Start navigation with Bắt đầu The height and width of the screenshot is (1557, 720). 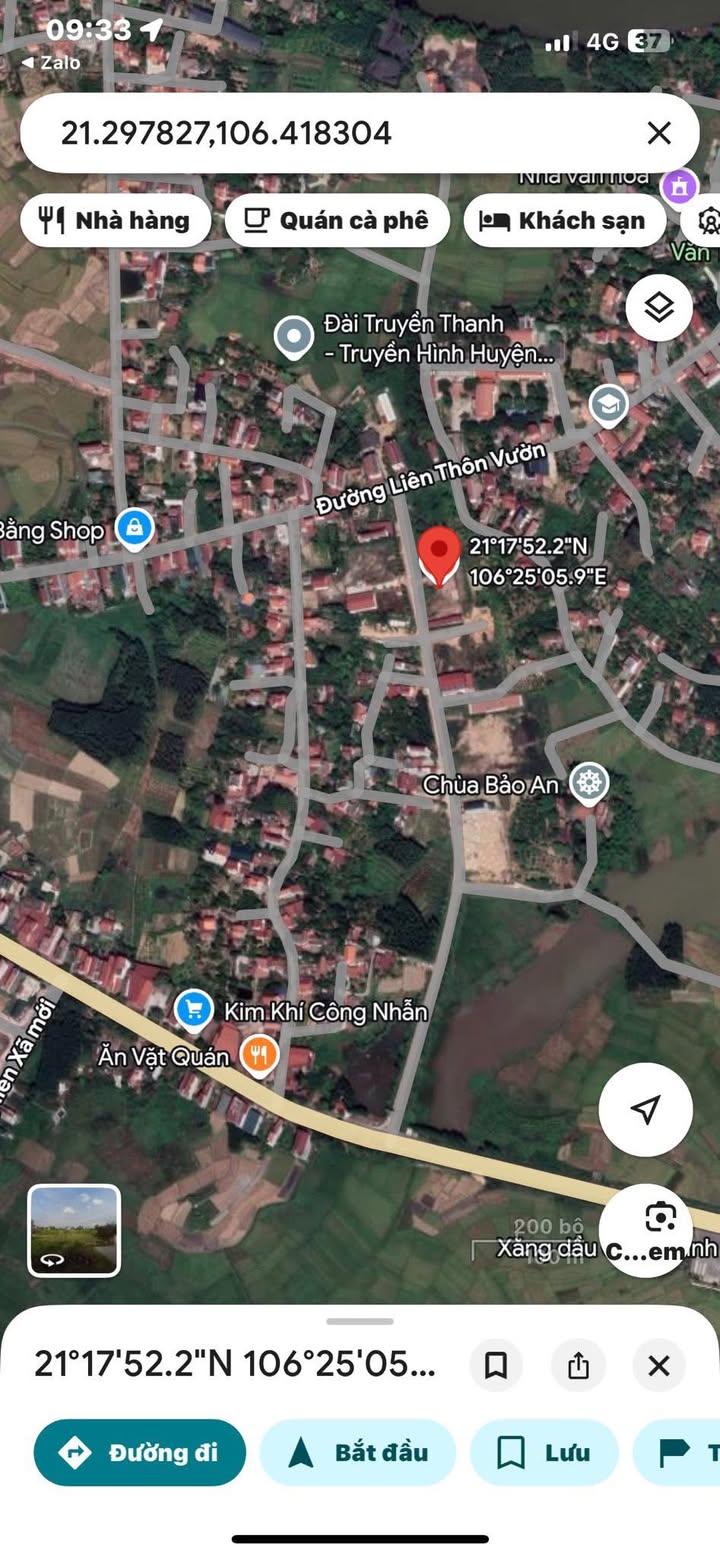(358, 1452)
